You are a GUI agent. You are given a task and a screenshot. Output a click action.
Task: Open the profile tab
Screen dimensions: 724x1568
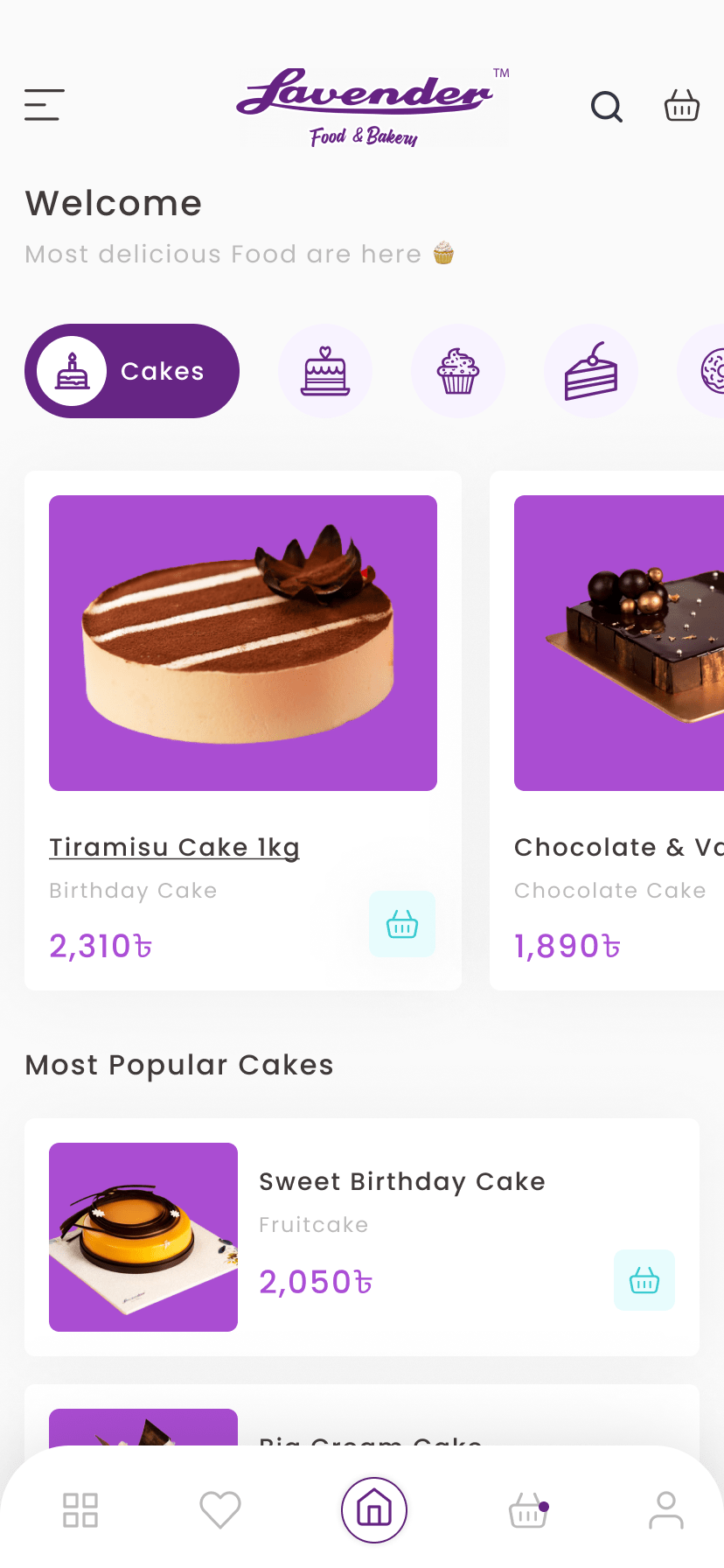[666, 1510]
